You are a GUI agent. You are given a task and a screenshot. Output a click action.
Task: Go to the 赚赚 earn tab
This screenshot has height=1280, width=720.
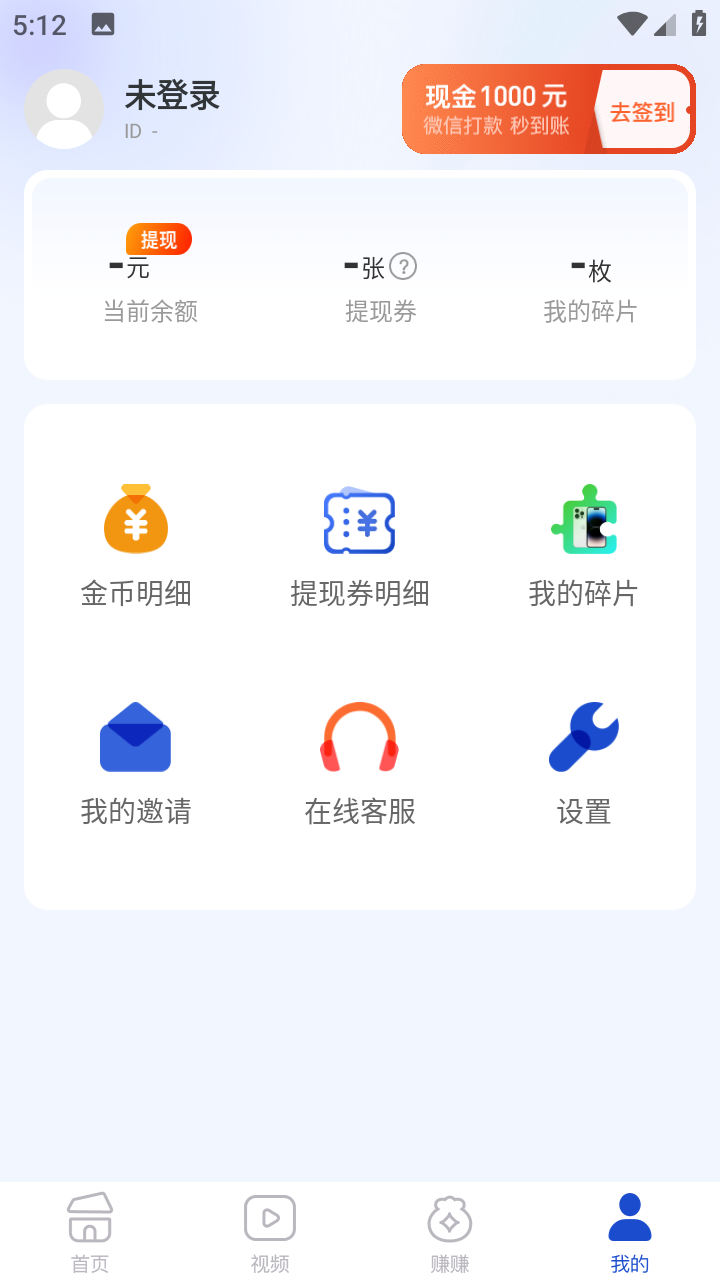click(450, 1232)
